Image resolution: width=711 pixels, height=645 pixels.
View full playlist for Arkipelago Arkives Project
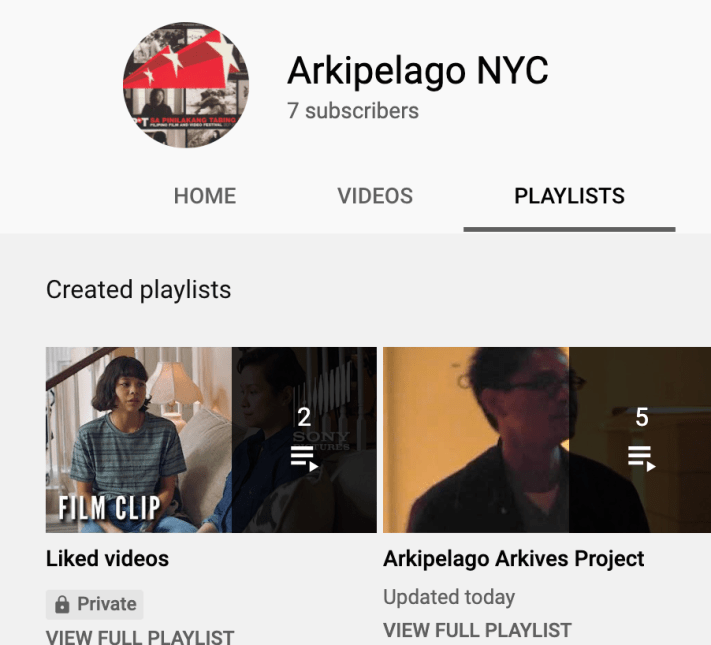pos(477,630)
